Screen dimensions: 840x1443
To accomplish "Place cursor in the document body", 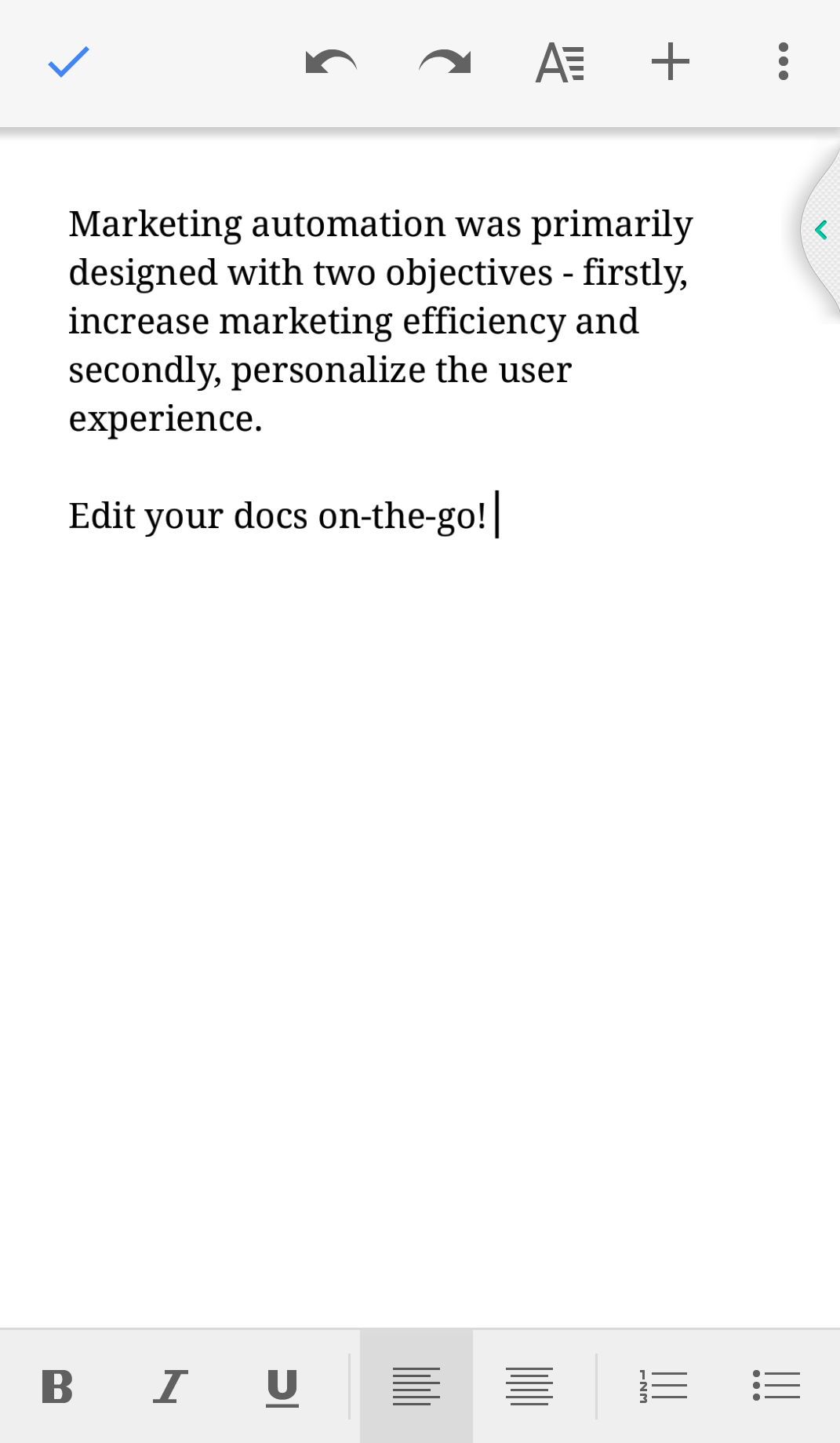I will pos(420,863).
